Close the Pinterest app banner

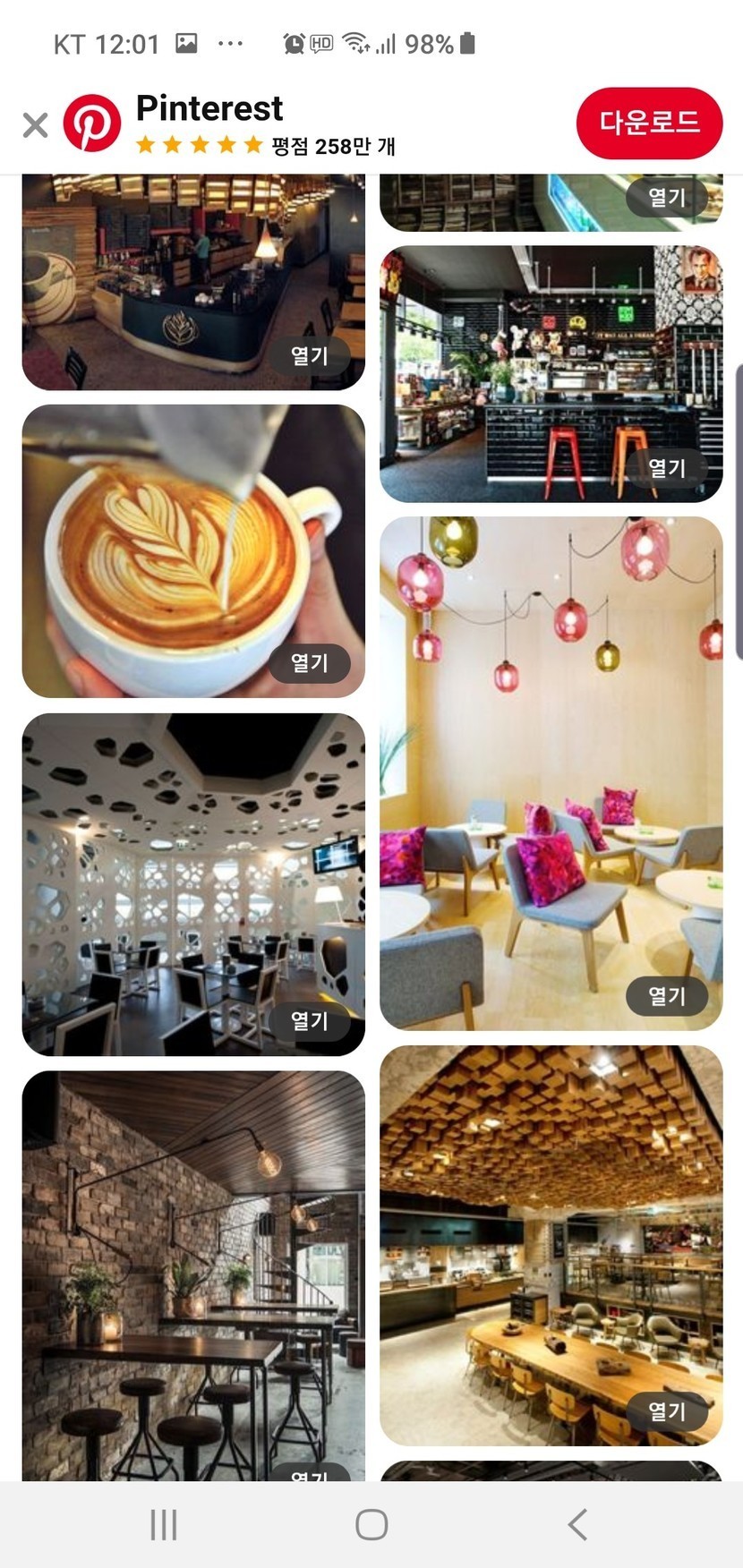35,124
